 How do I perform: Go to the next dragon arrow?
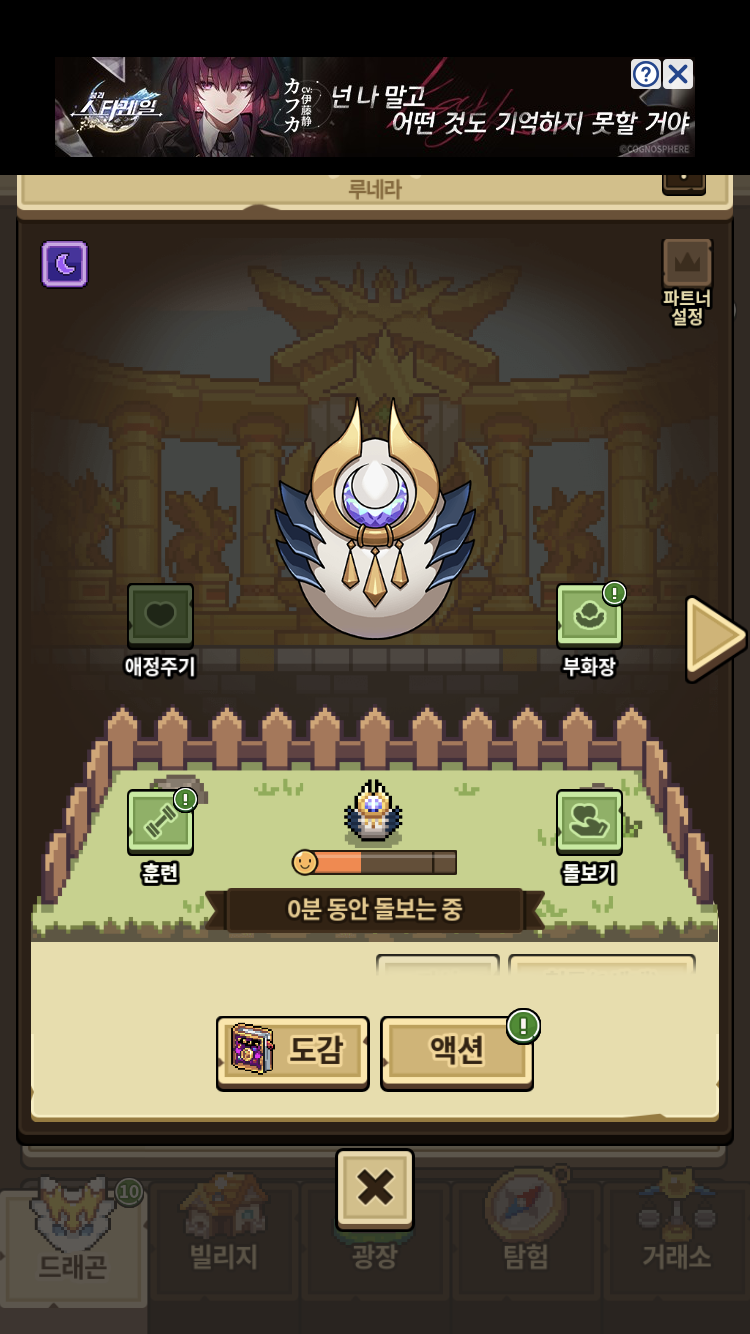pos(715,638)
